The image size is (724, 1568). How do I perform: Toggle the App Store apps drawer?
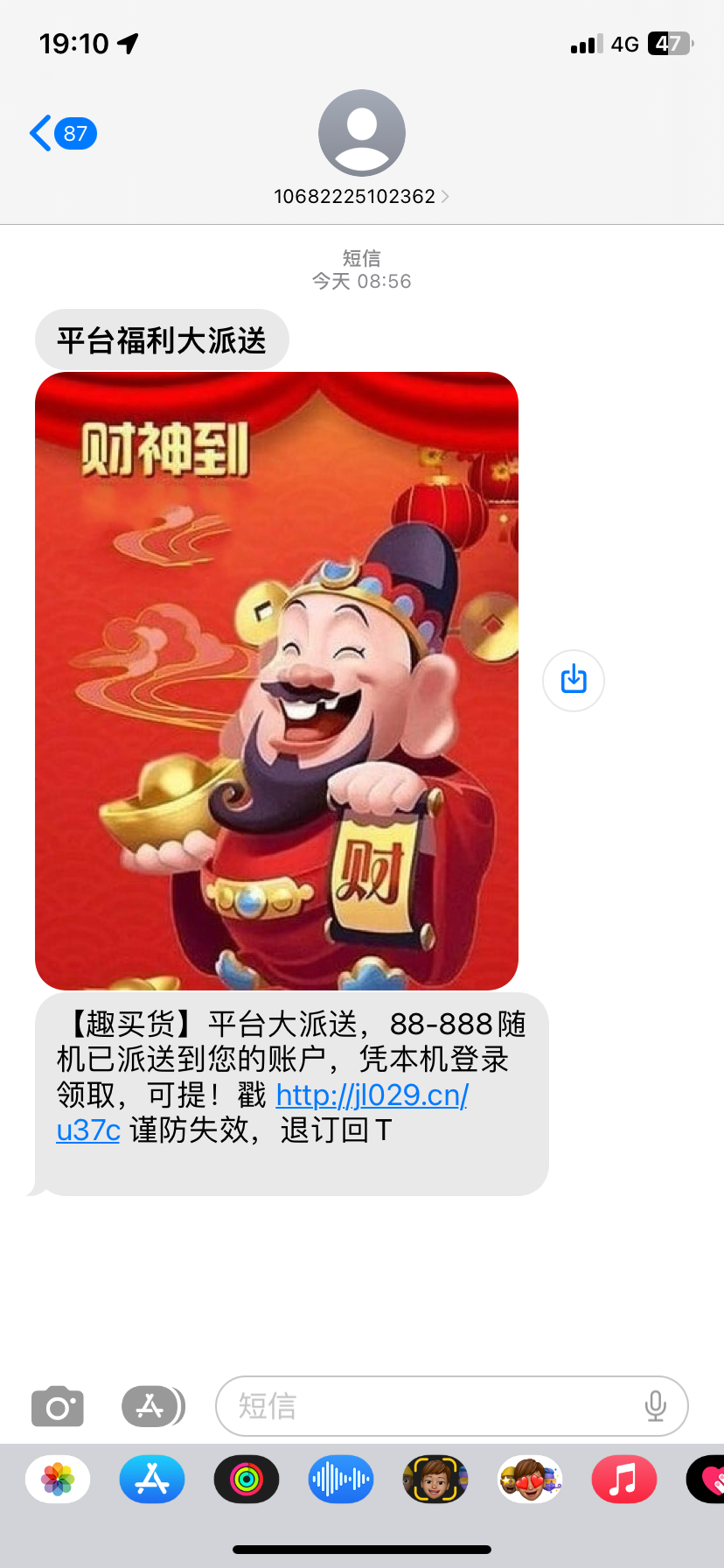coord(152,1406)
